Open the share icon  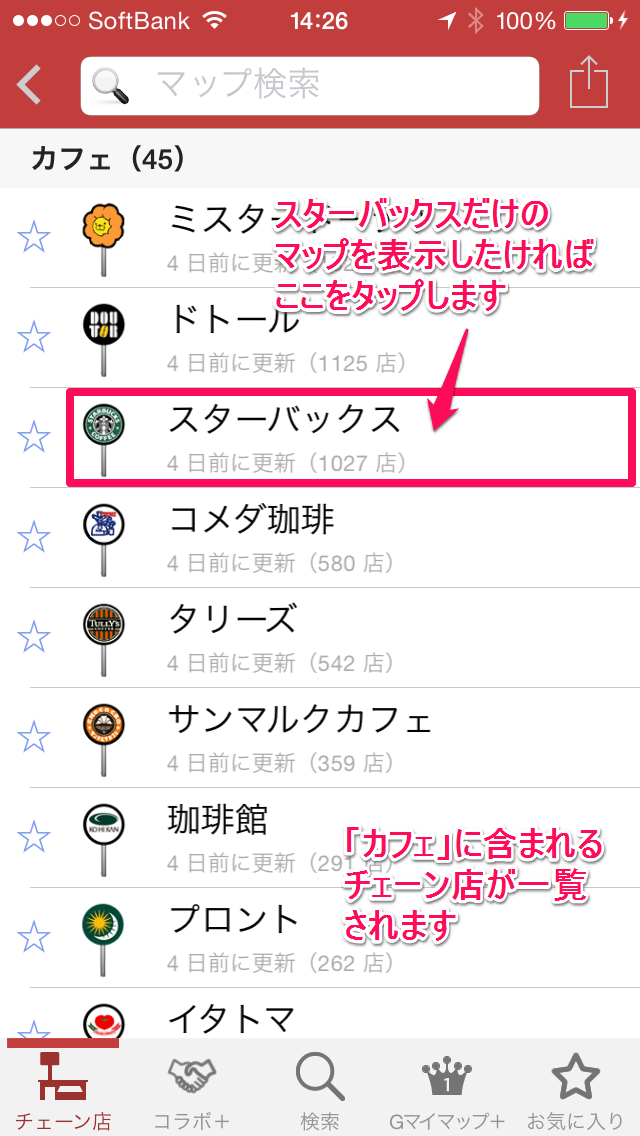(x=589, y=83)
